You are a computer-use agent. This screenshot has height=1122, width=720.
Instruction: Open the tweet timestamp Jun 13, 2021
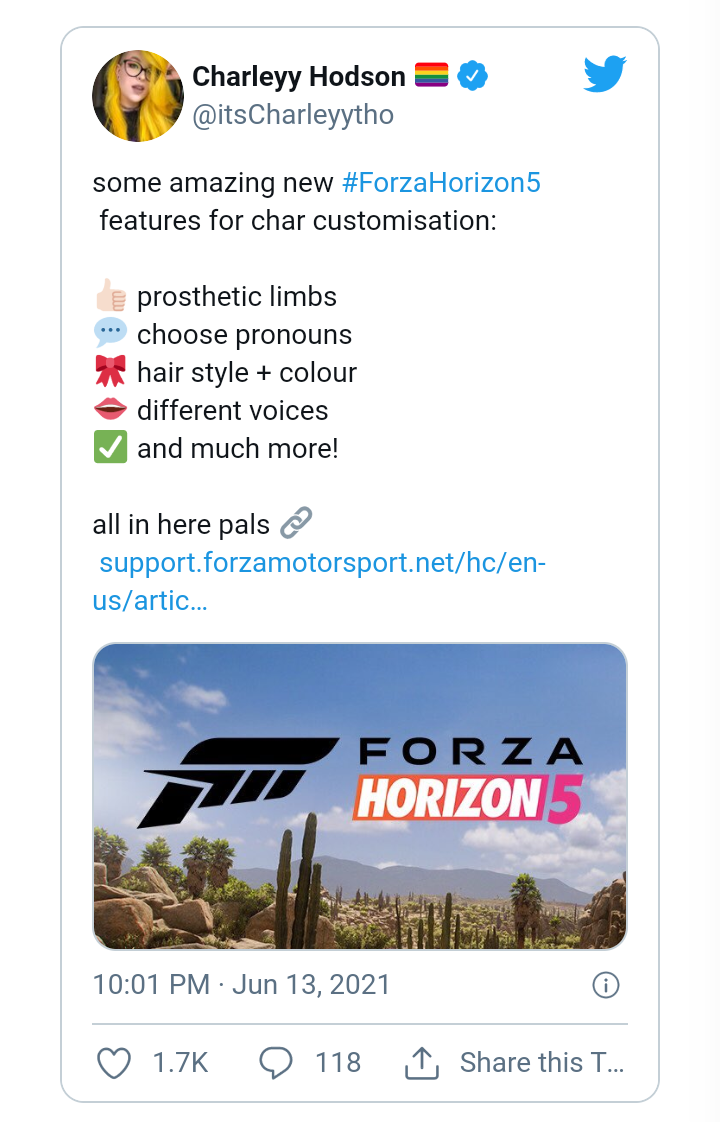point(241,984)
